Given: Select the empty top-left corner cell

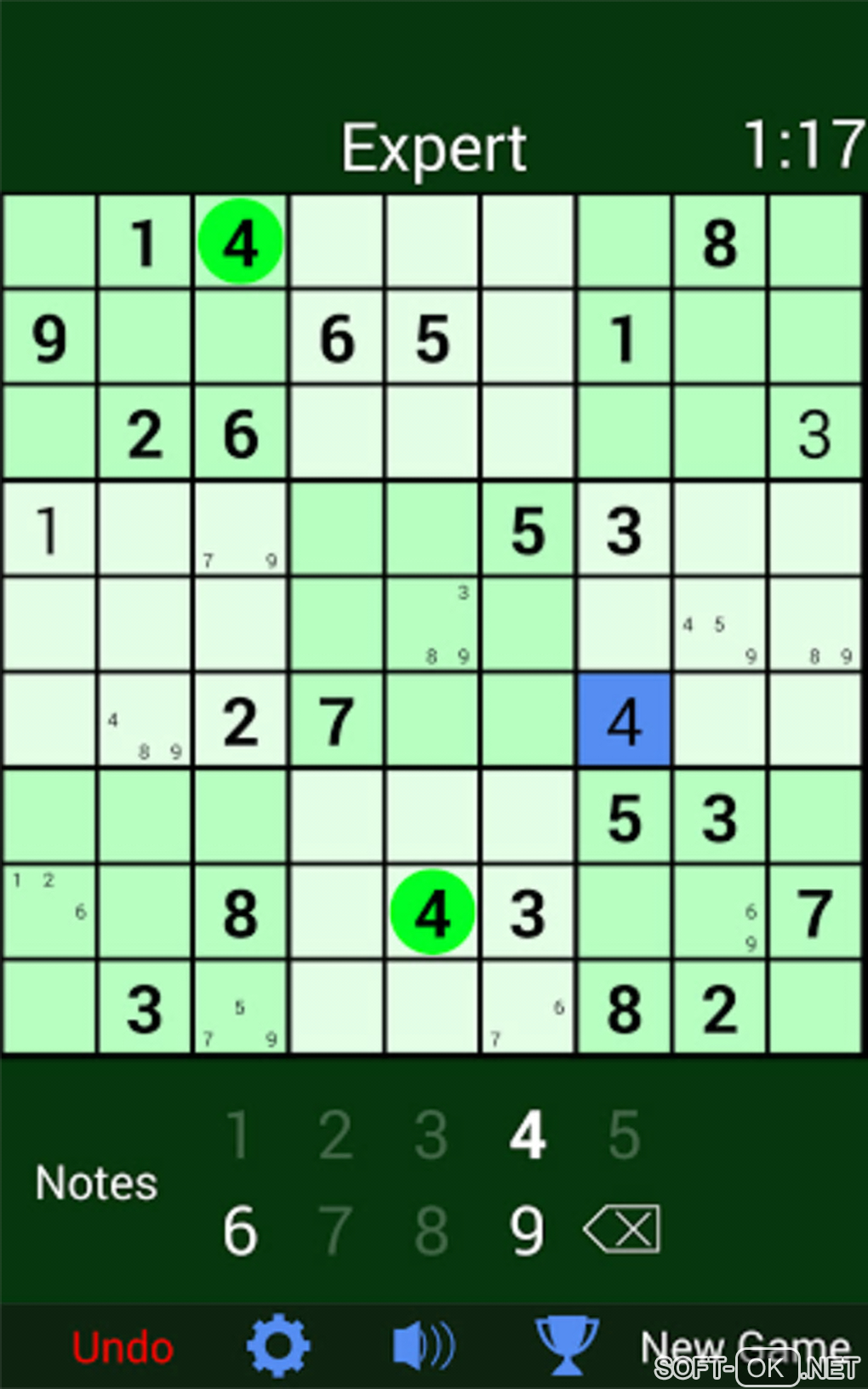Looking at the screenshot, I should [49, 242].
